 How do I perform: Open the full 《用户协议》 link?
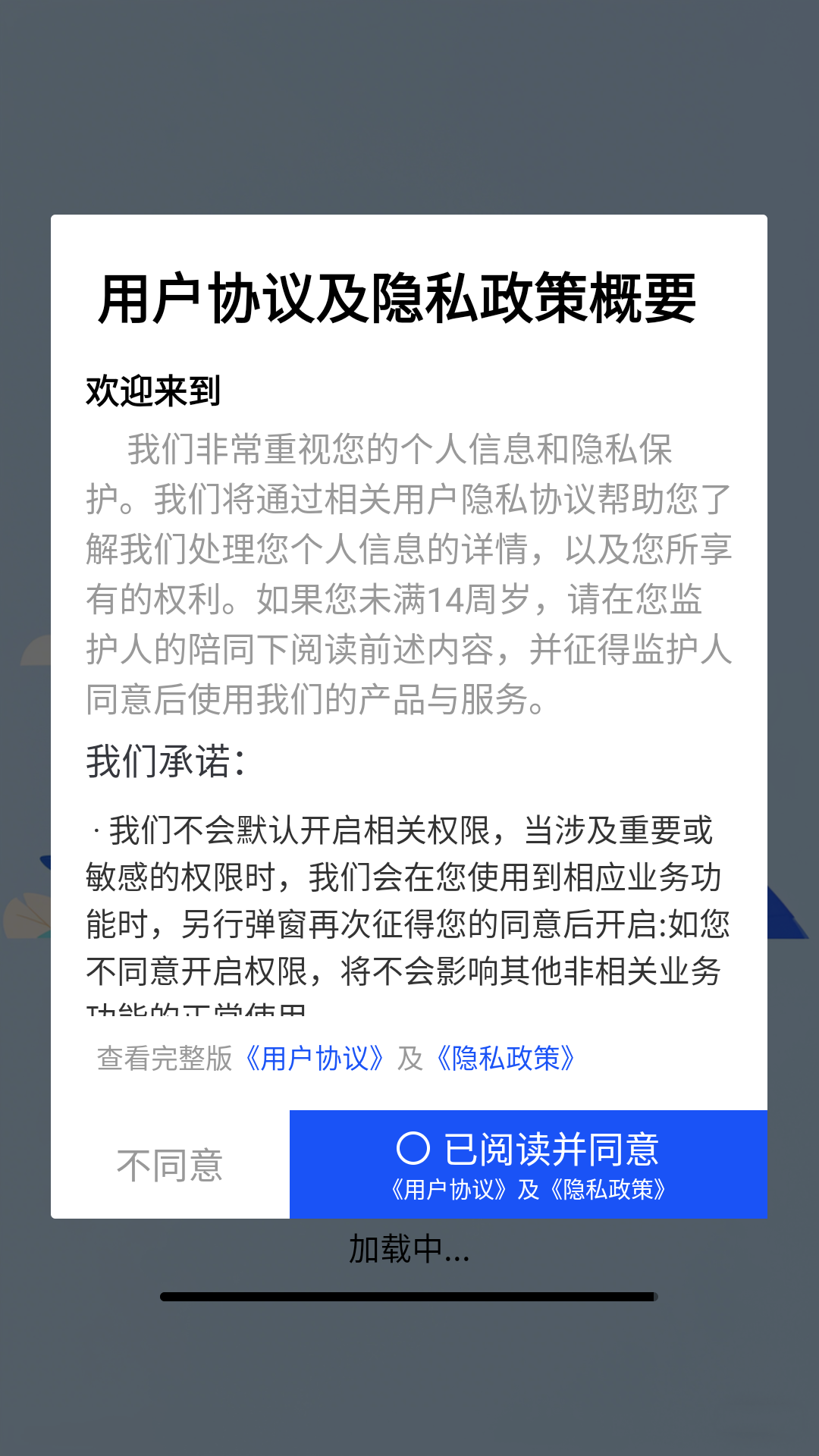tap(315, 1059)
